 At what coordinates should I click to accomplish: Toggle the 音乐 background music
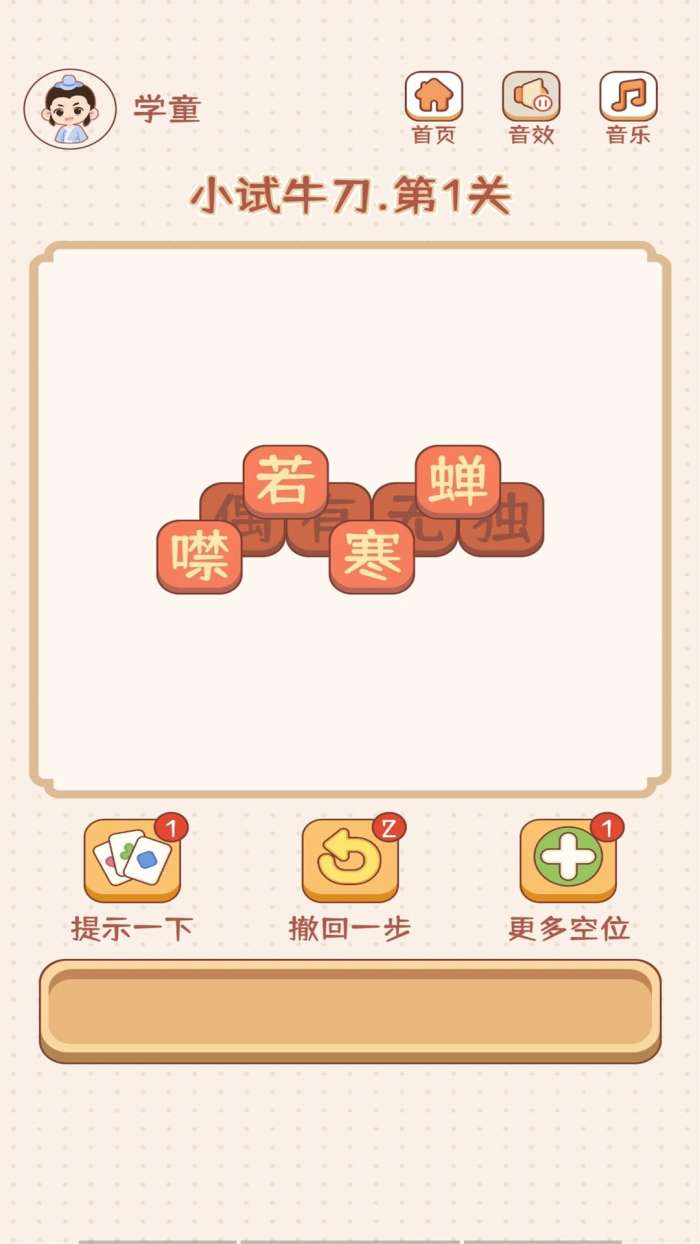coord(628,97)
